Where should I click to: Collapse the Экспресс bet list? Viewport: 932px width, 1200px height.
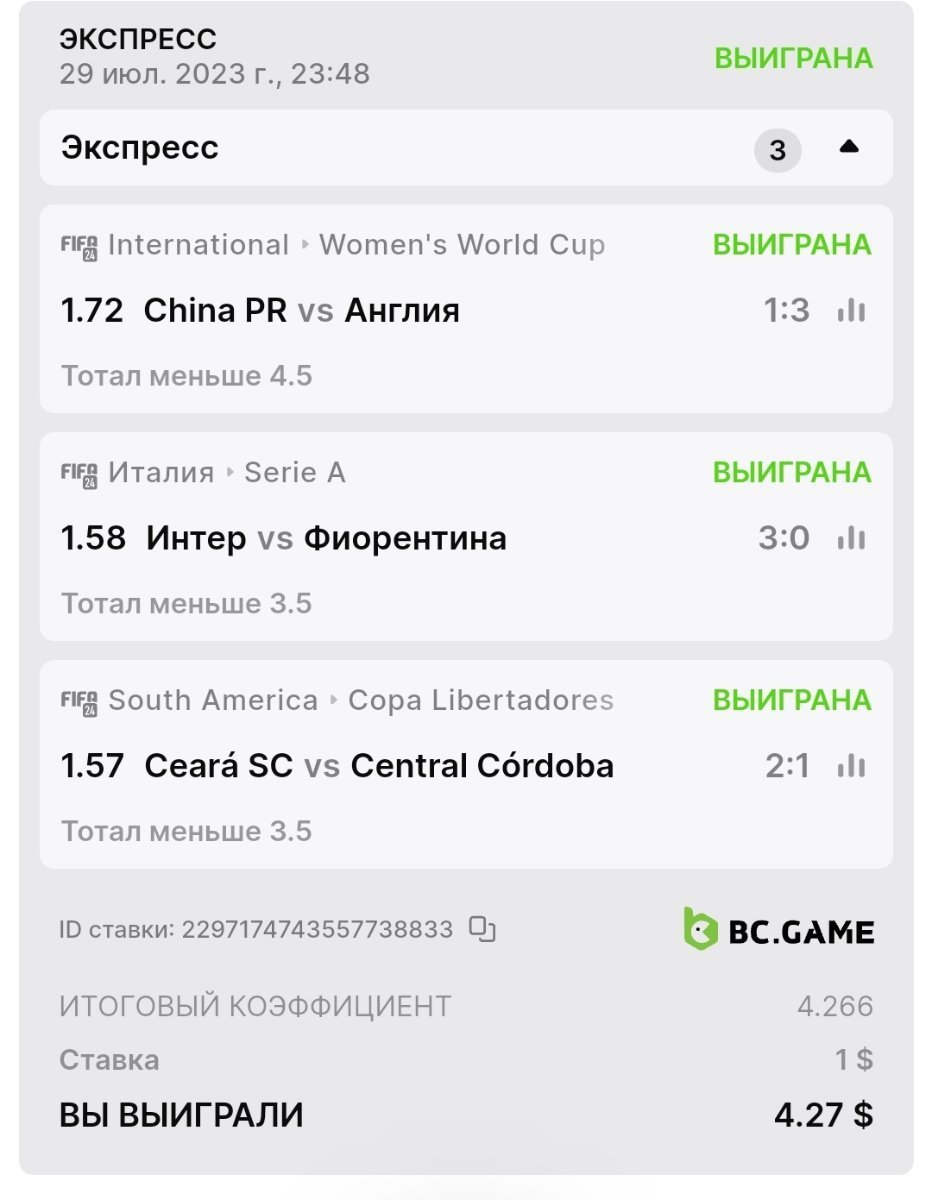(849, 148)
